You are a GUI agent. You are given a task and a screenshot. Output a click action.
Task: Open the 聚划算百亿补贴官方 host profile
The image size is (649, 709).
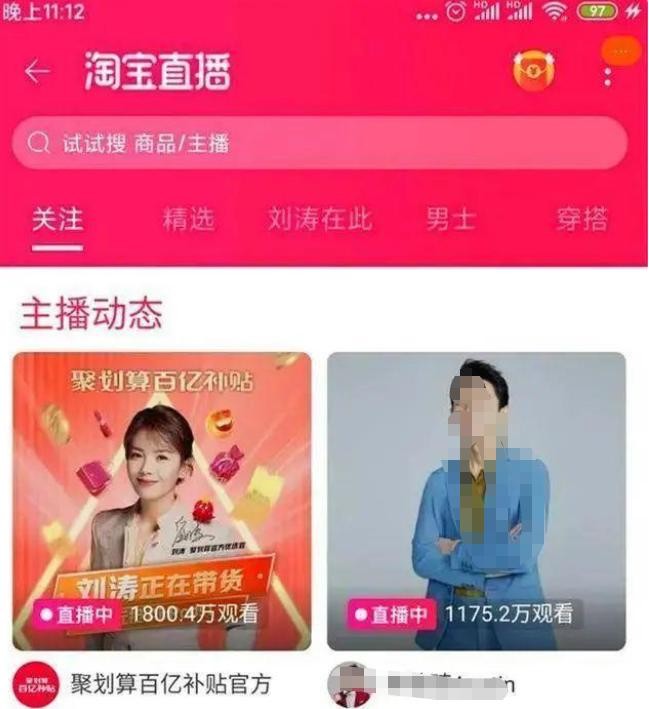tap(170, 685)
